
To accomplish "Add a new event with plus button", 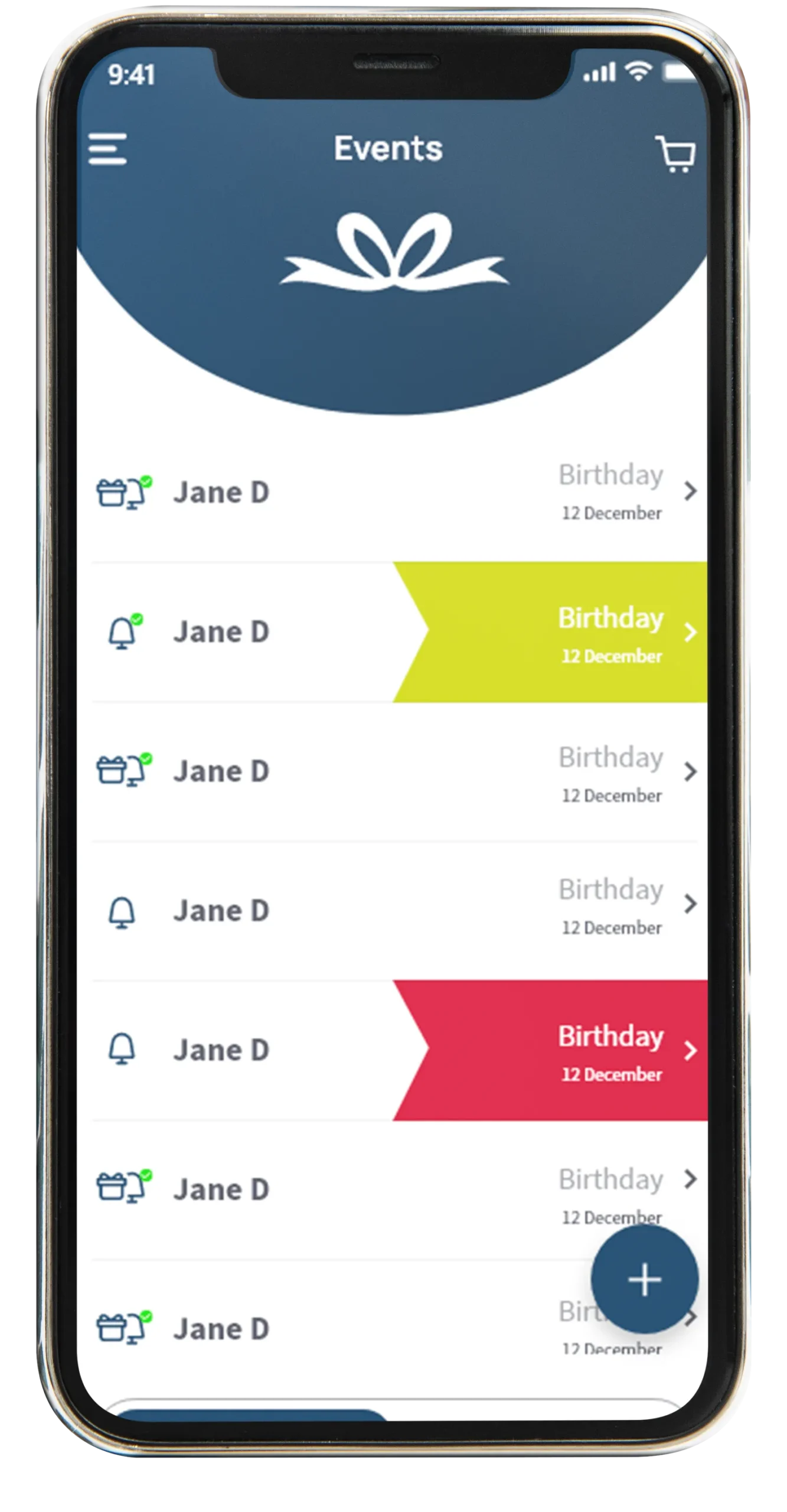I will tap(644, 1280).
